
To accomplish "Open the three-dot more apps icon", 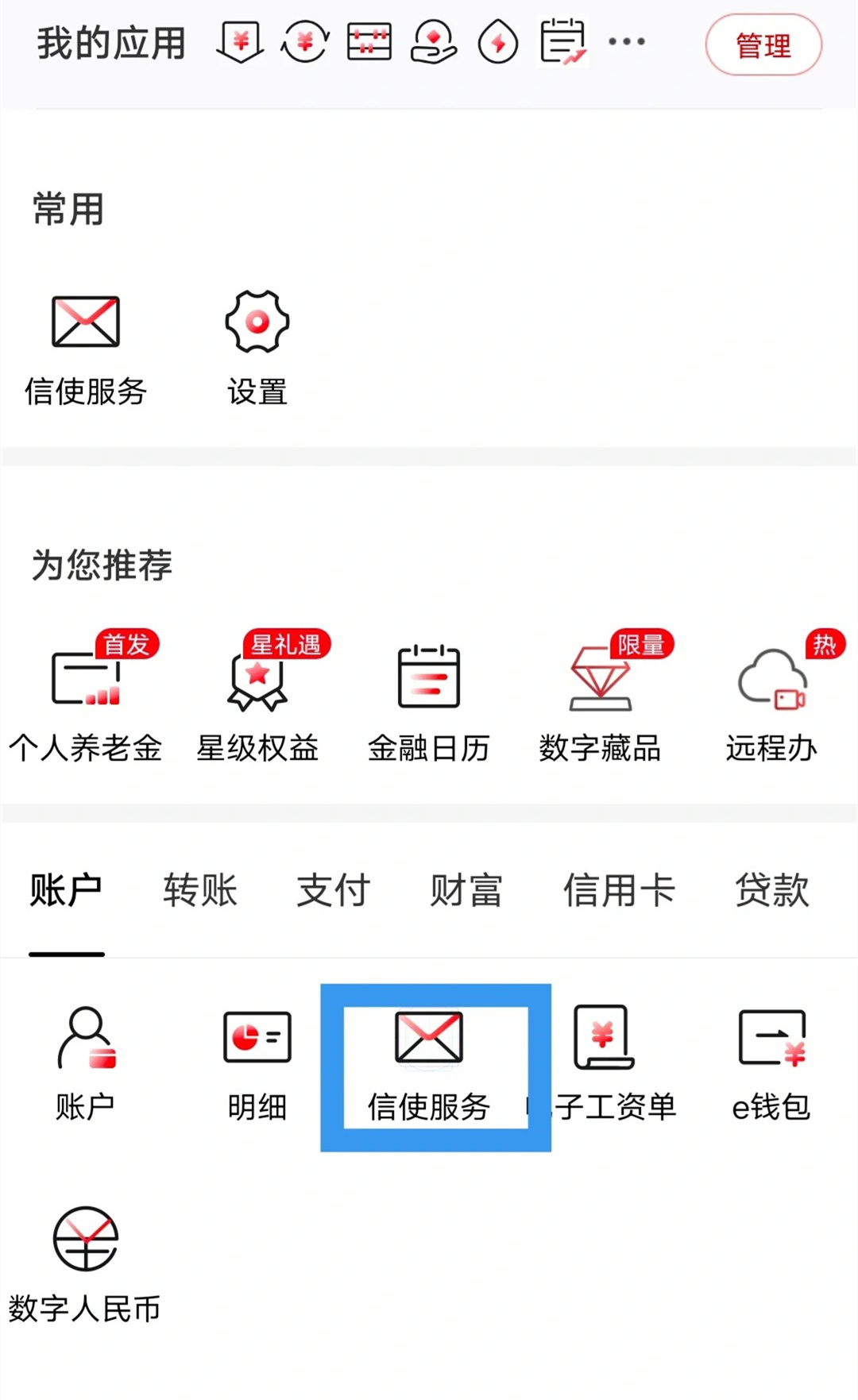I will point(626,41).
